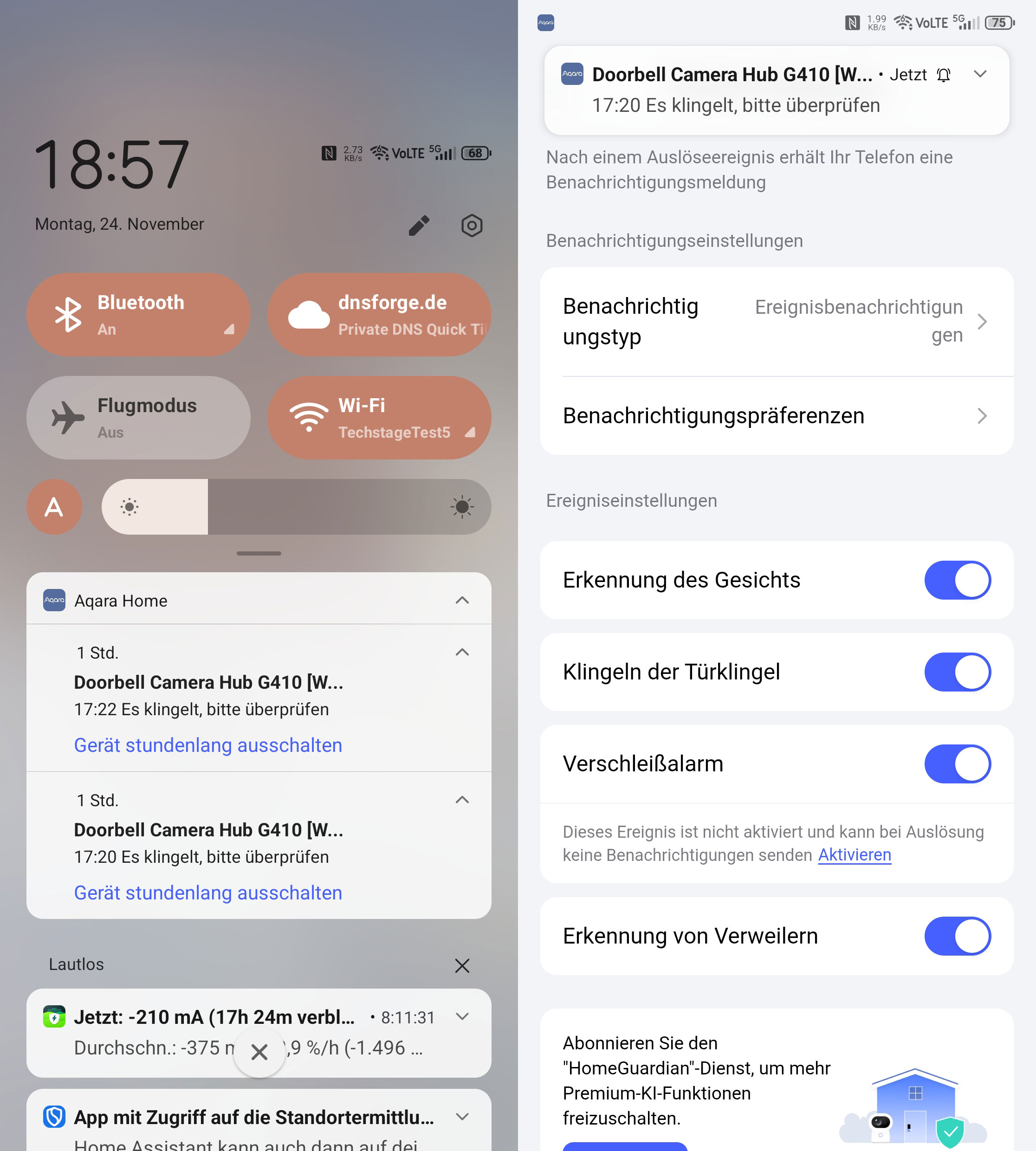Clear the Lautlos notifications

click(x=462, y=965)
